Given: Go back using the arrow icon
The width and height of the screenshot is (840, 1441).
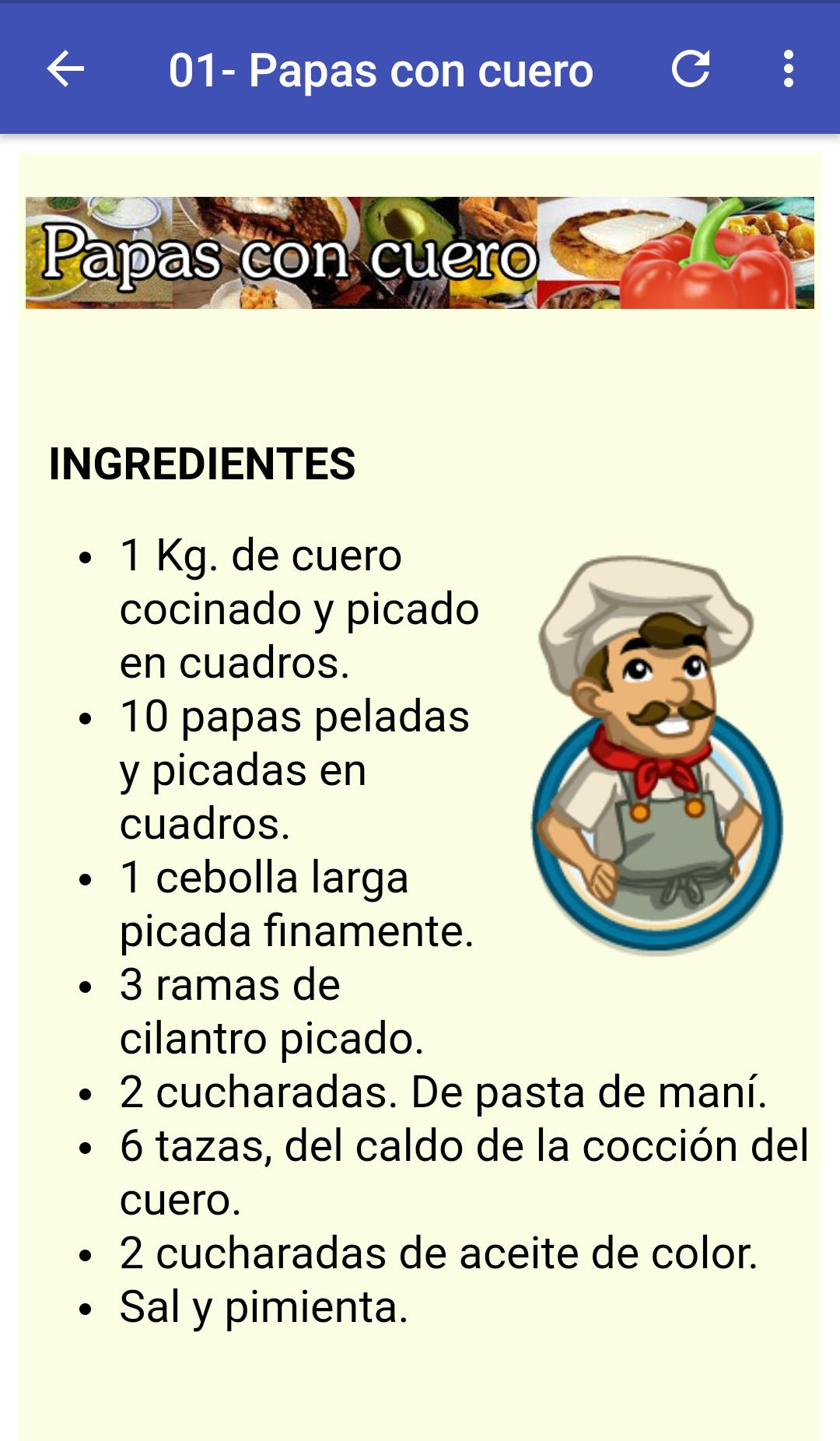Looking at the screenshot, I should coord(65,69).
